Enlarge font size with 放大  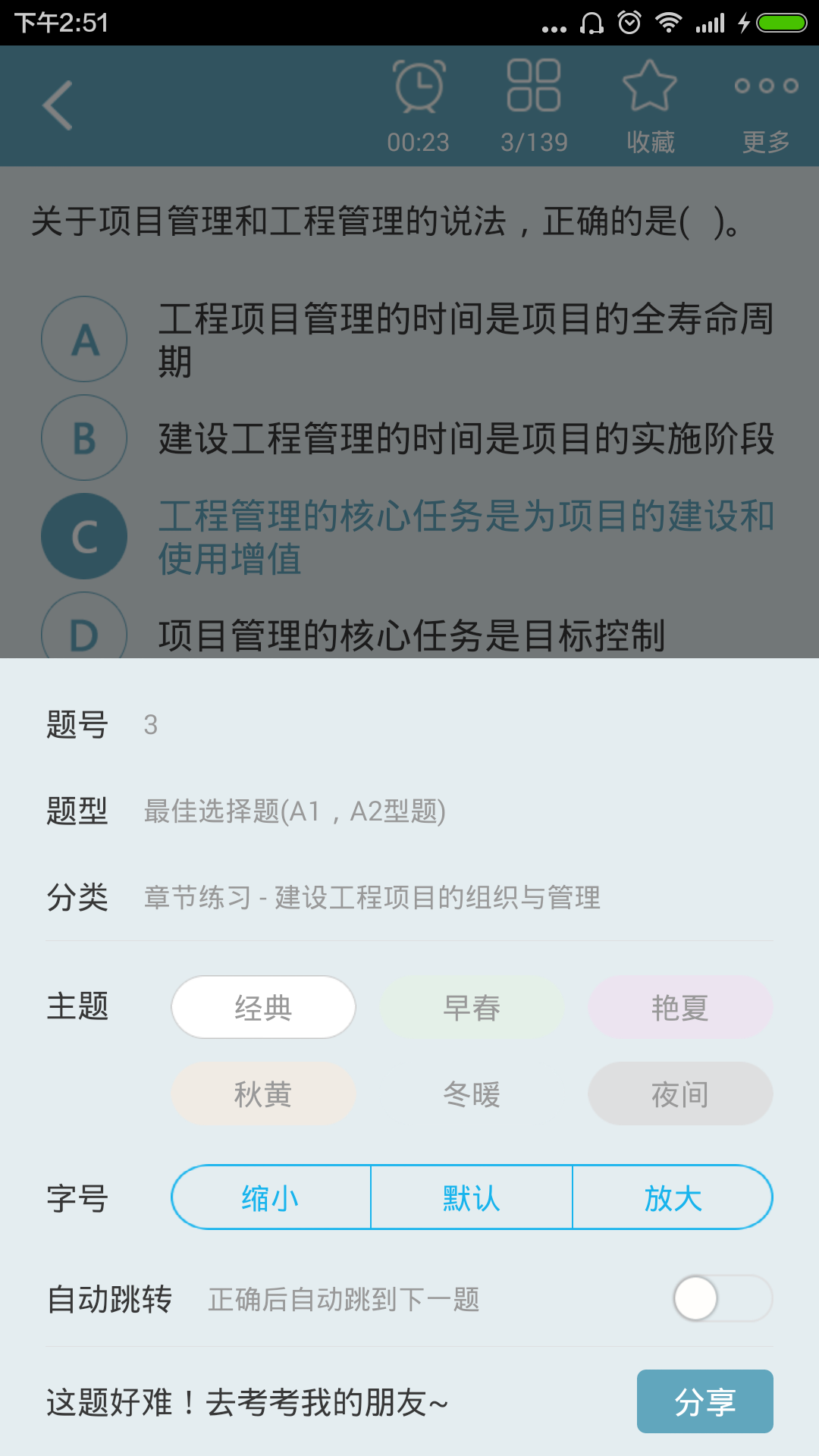673,1197
